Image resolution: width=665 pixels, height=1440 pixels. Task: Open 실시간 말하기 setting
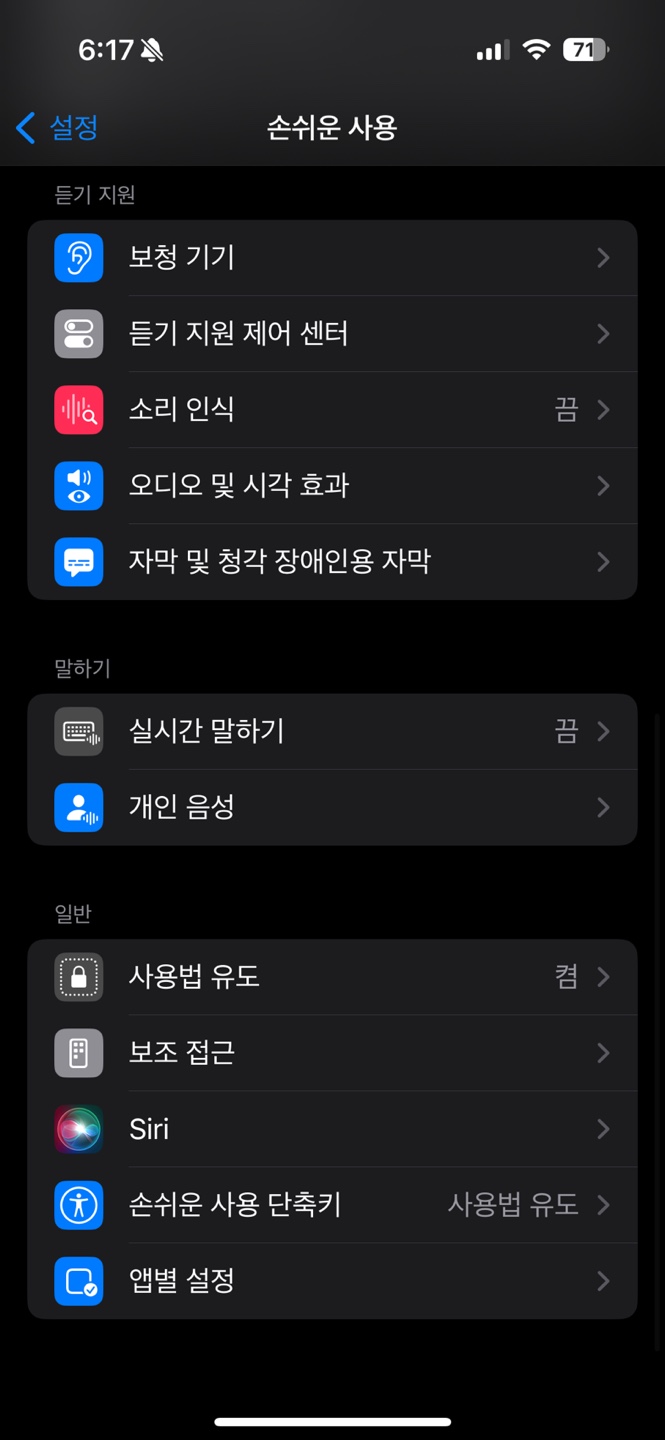[x=332, y=732]
